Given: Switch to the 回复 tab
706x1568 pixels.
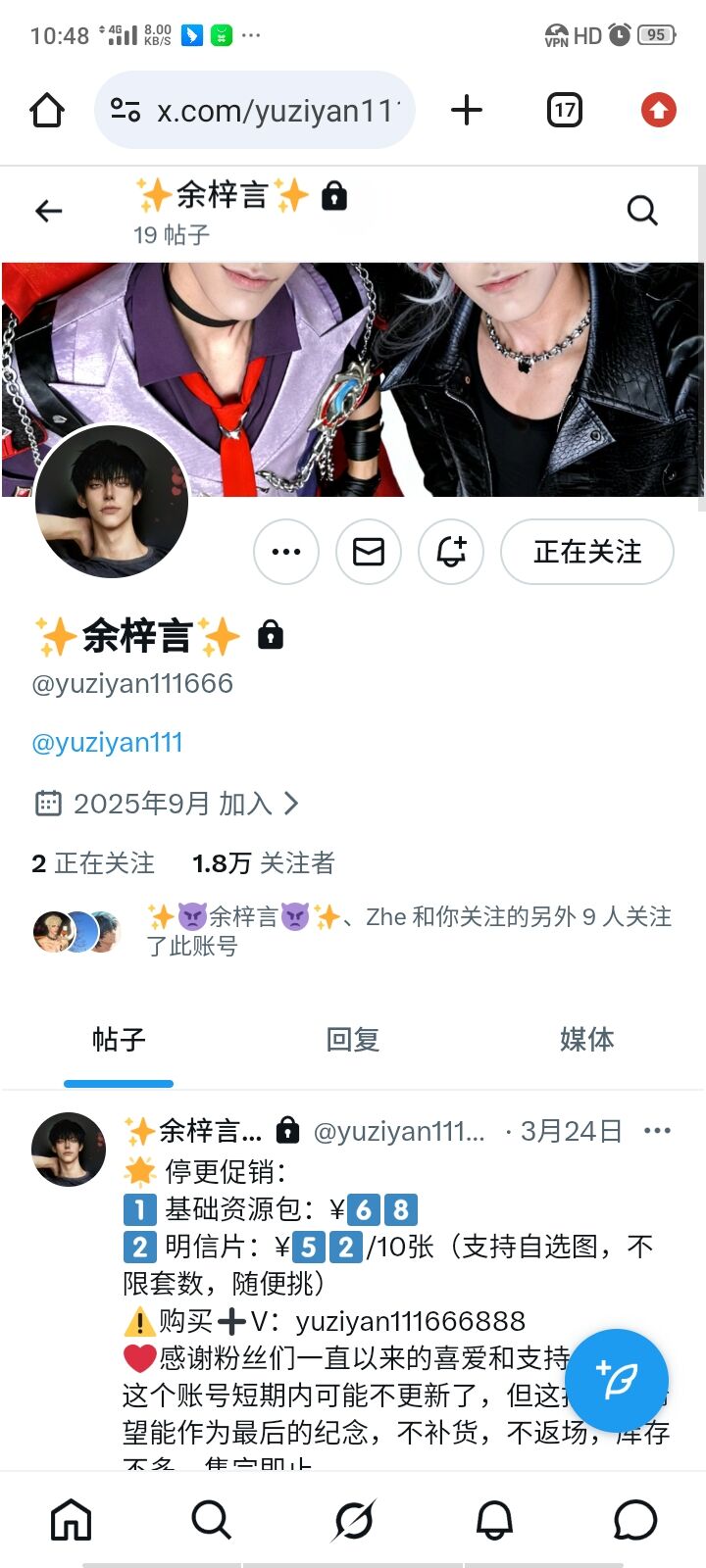Looking at the screenshot, I should click(353, 1040).
